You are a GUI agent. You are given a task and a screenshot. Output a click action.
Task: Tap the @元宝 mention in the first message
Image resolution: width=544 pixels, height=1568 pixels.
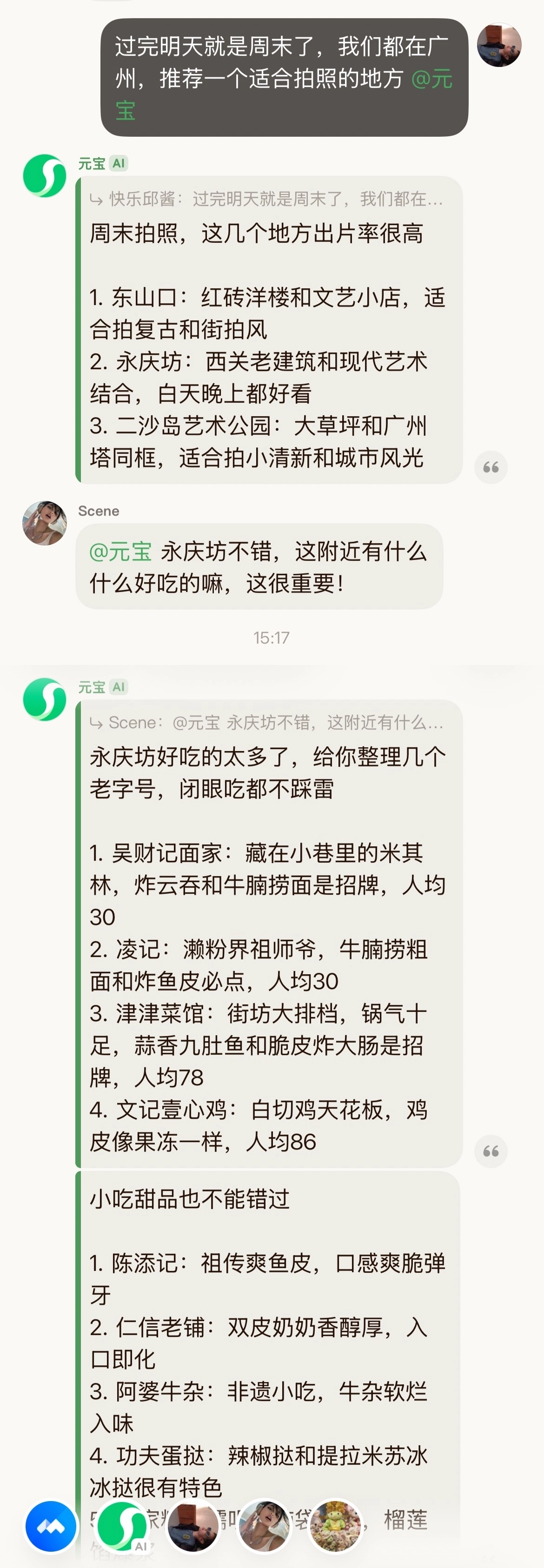(x=433, y=79)
